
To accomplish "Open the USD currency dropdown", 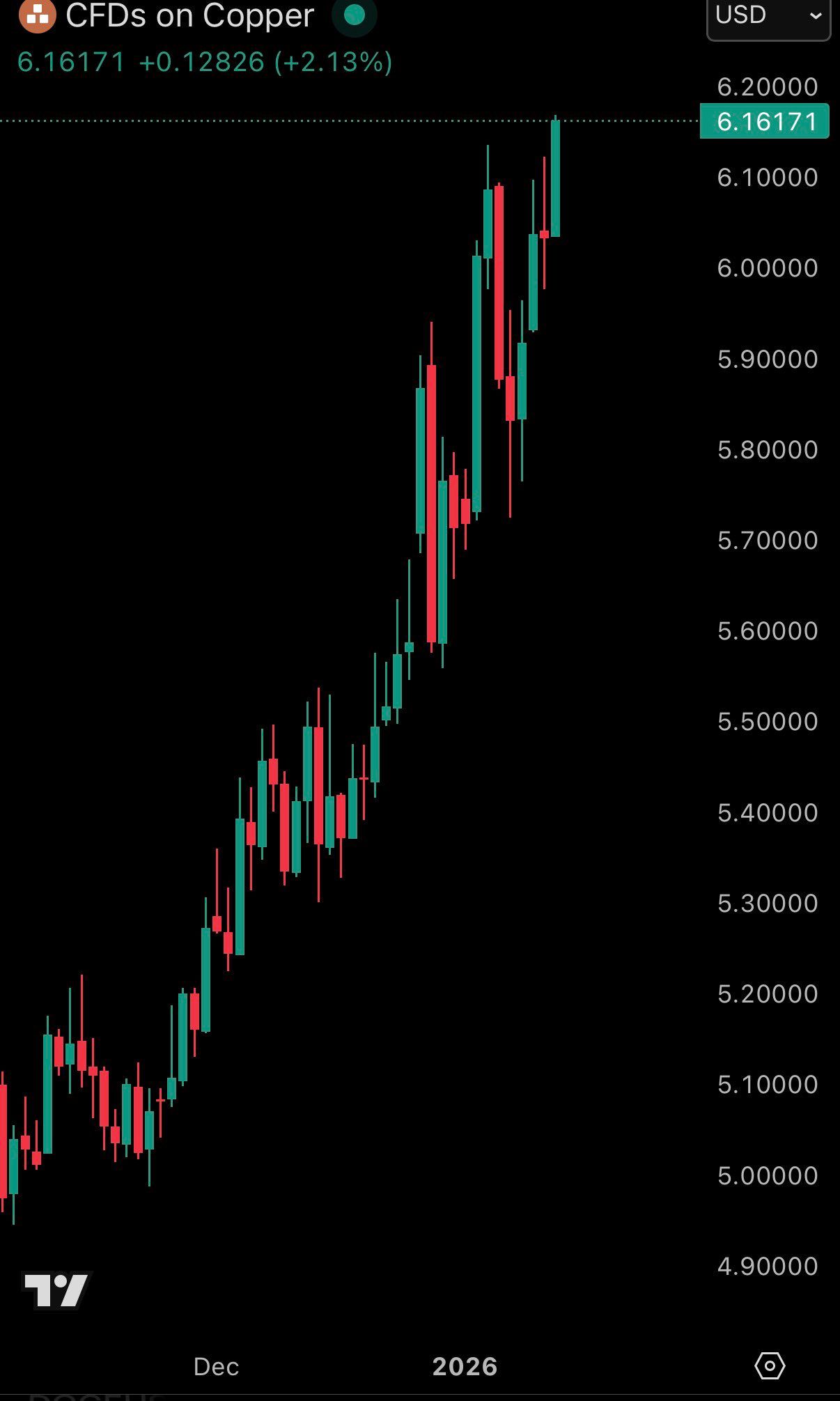I will [768, 17].
